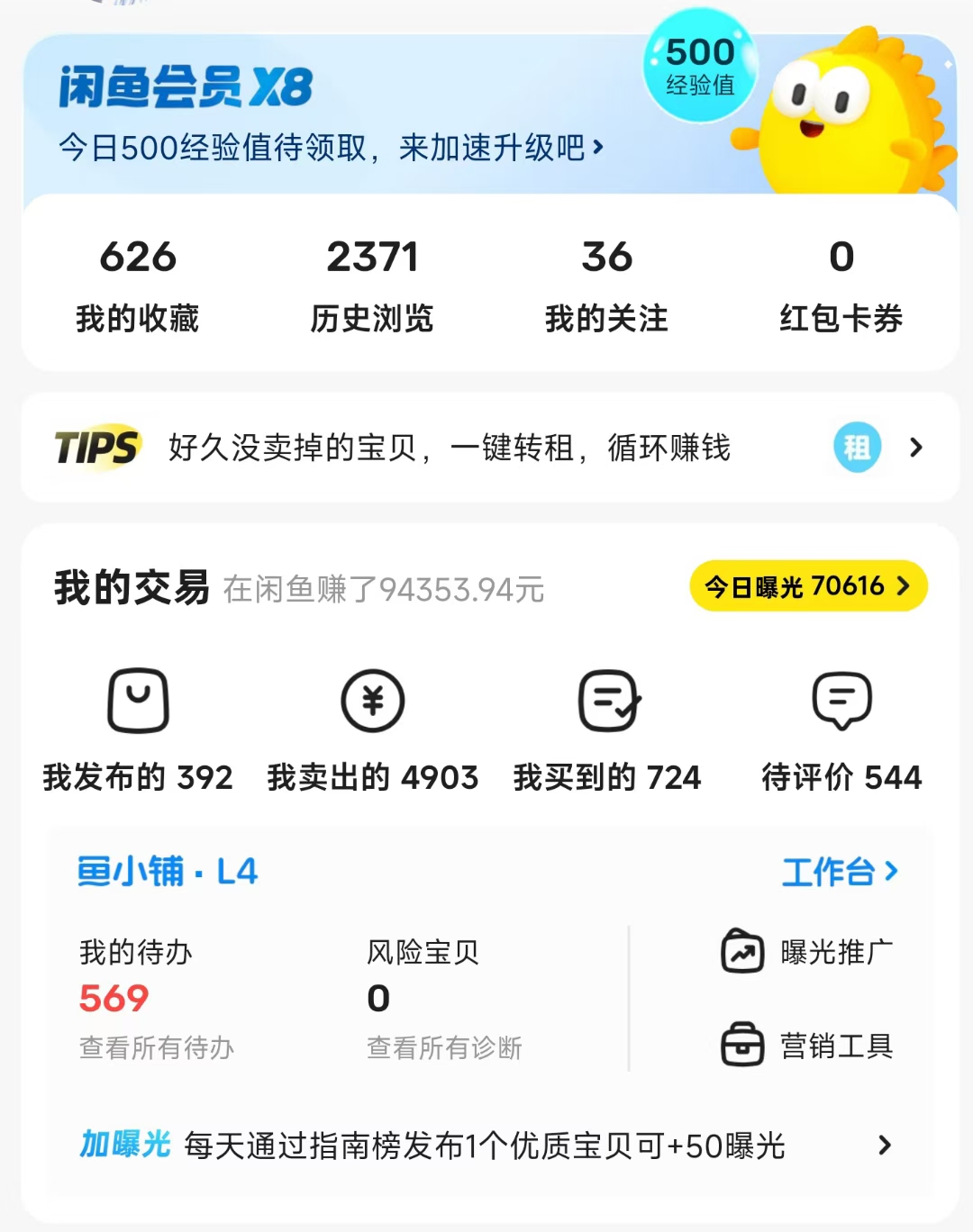Tap the 今日曝光 70616 button
Screen dimensions: 973x1232
pos(808,586)
